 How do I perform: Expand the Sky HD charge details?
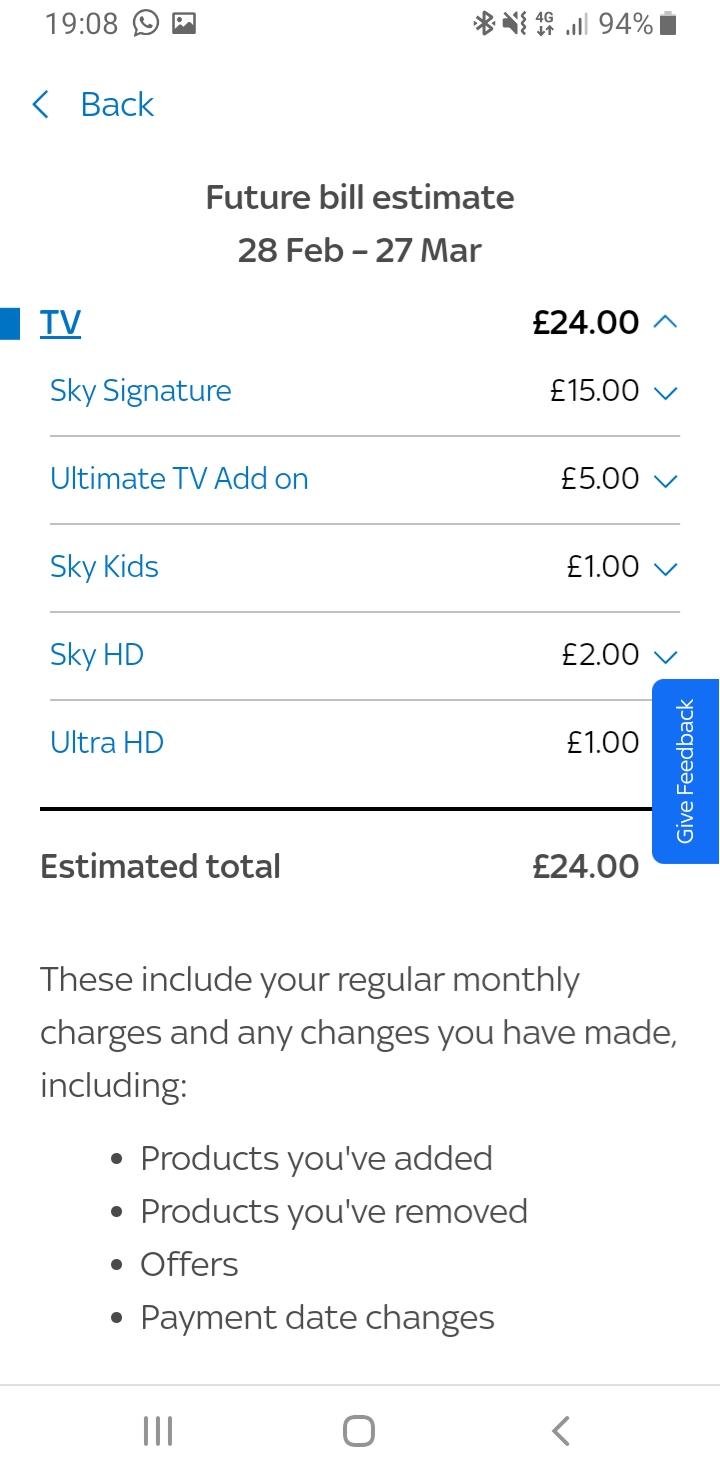coord(365,655)
